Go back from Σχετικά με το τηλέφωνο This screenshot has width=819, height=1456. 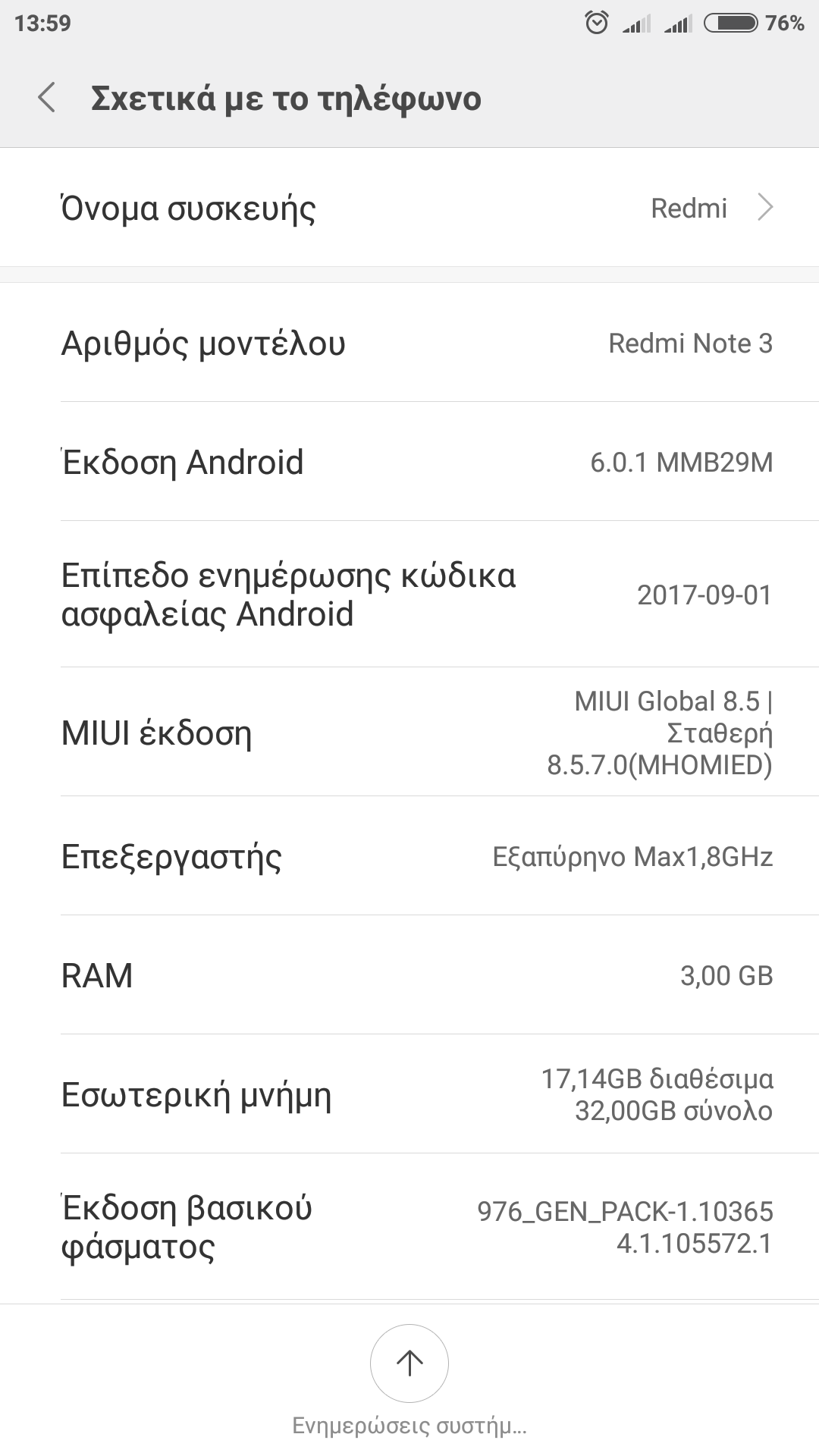47,99
